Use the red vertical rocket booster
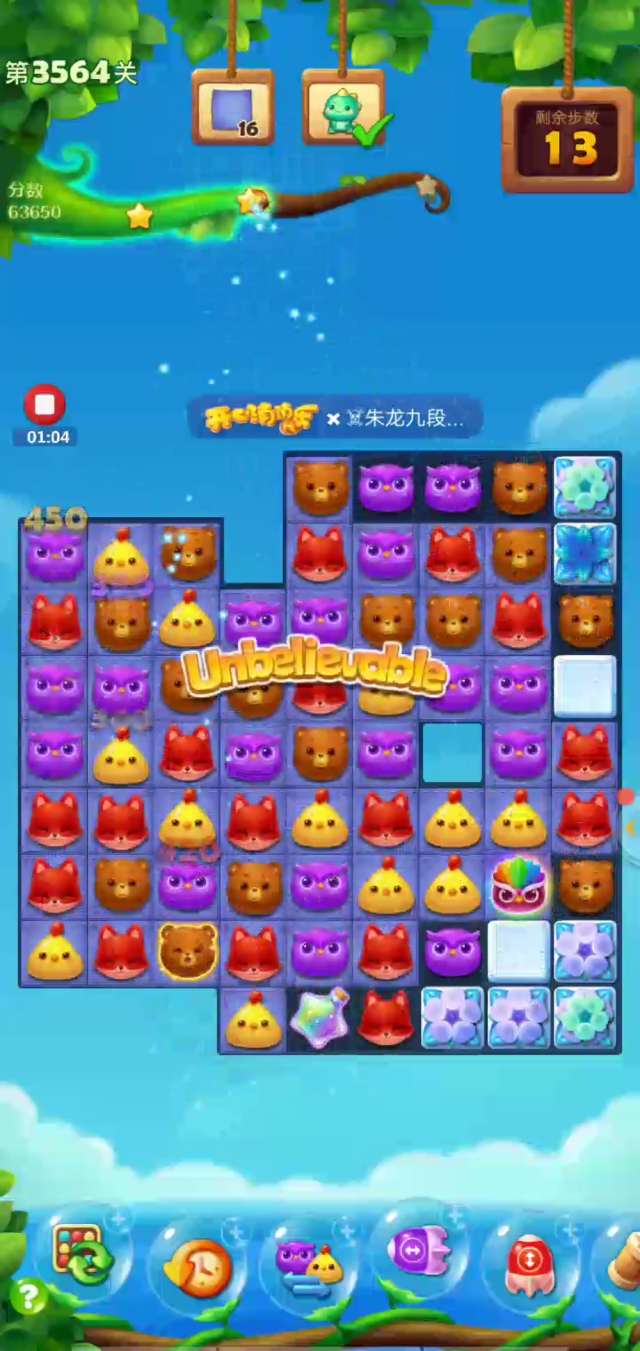The width and height of the screenshot is (640, 1351). [x=530, y=1262]
